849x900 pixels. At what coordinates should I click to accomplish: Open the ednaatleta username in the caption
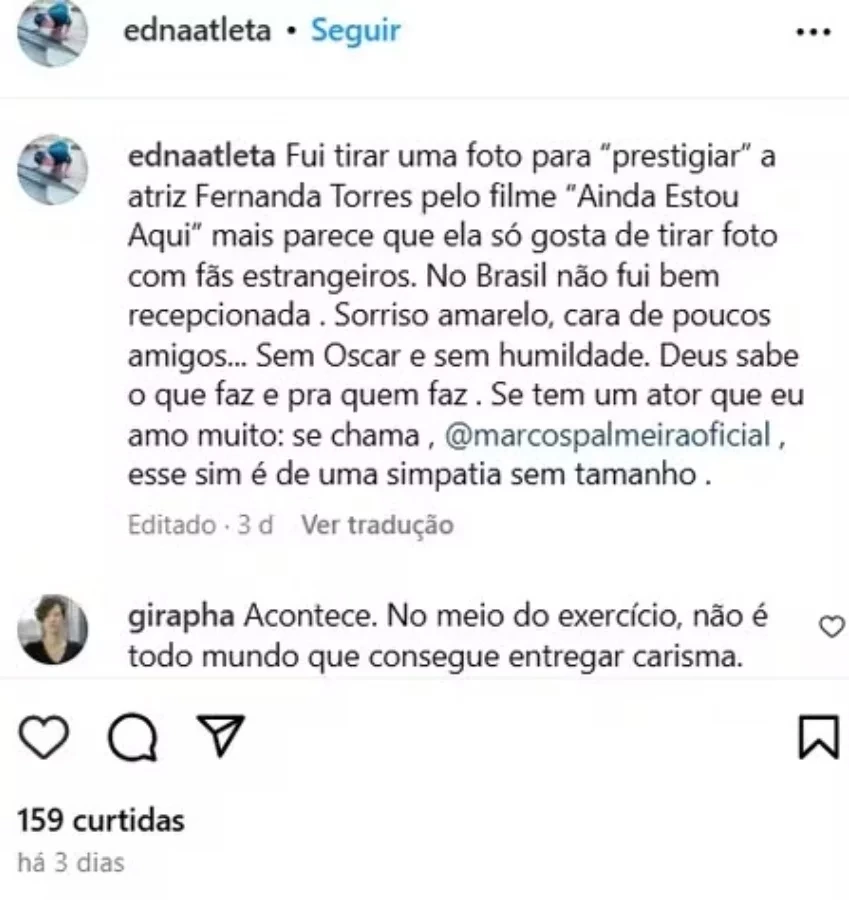click(x=201, y=156)
